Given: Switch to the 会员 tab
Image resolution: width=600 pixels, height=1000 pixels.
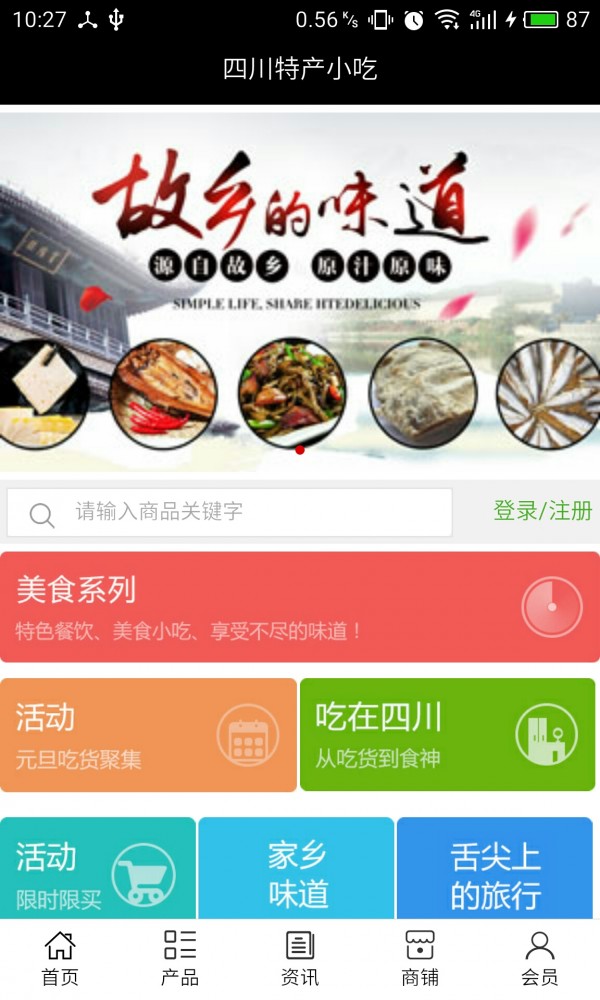Looking at the screenshot, I should pos(540,958).
